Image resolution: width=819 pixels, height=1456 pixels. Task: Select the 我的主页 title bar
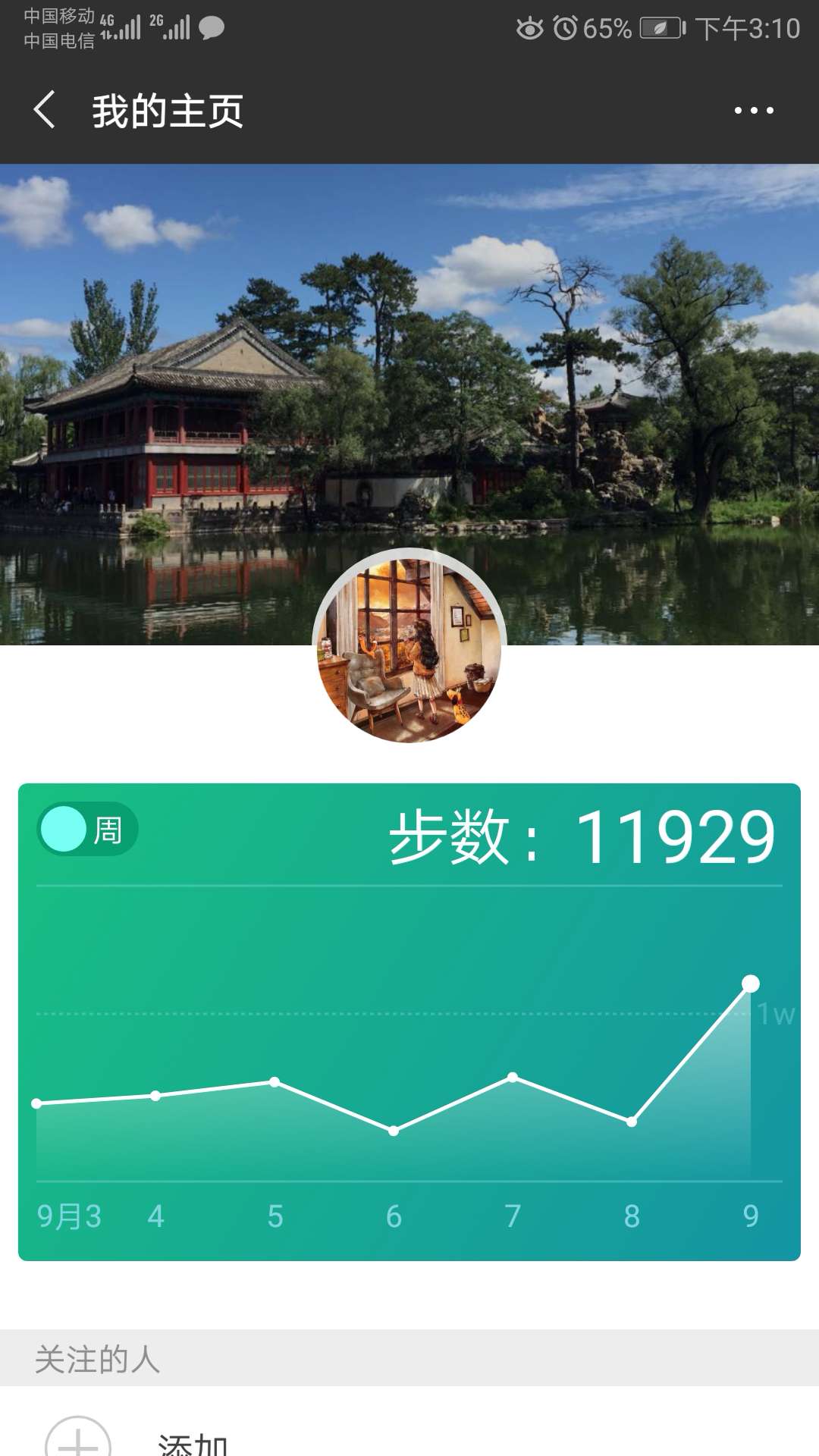[x=165, y=110]
